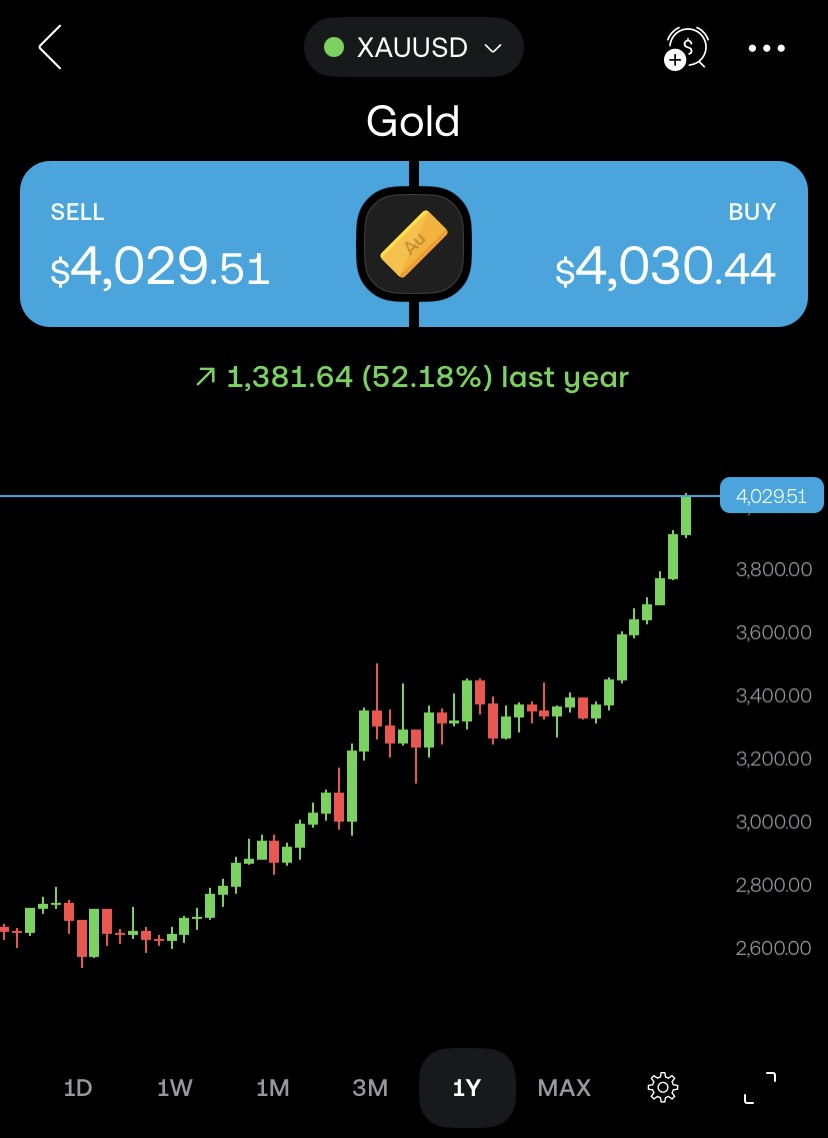Select the 1M time range
The width and height of the screenshot is (828, 1138).
[272, 1087]
